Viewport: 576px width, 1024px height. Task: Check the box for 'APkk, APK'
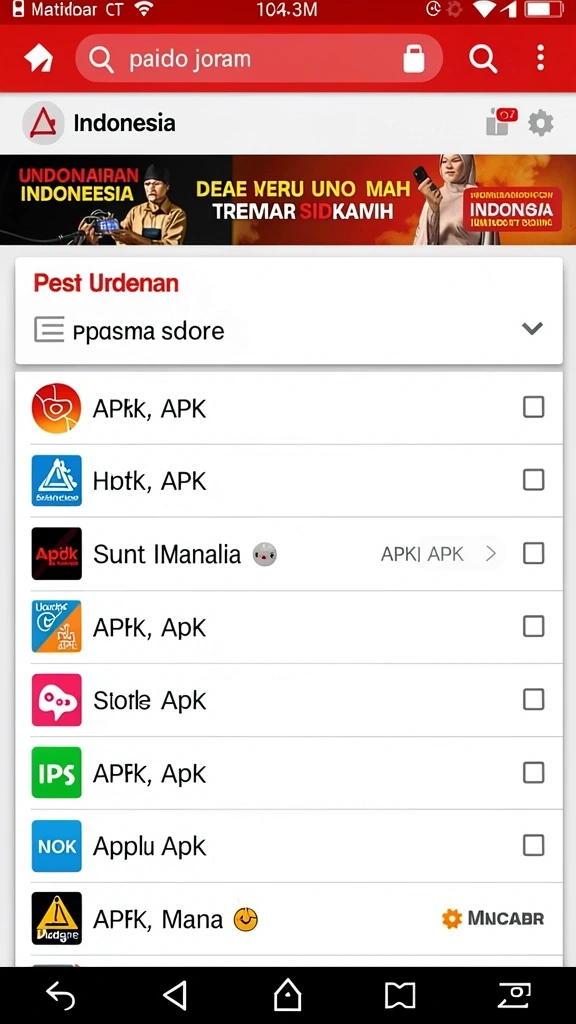534,408
